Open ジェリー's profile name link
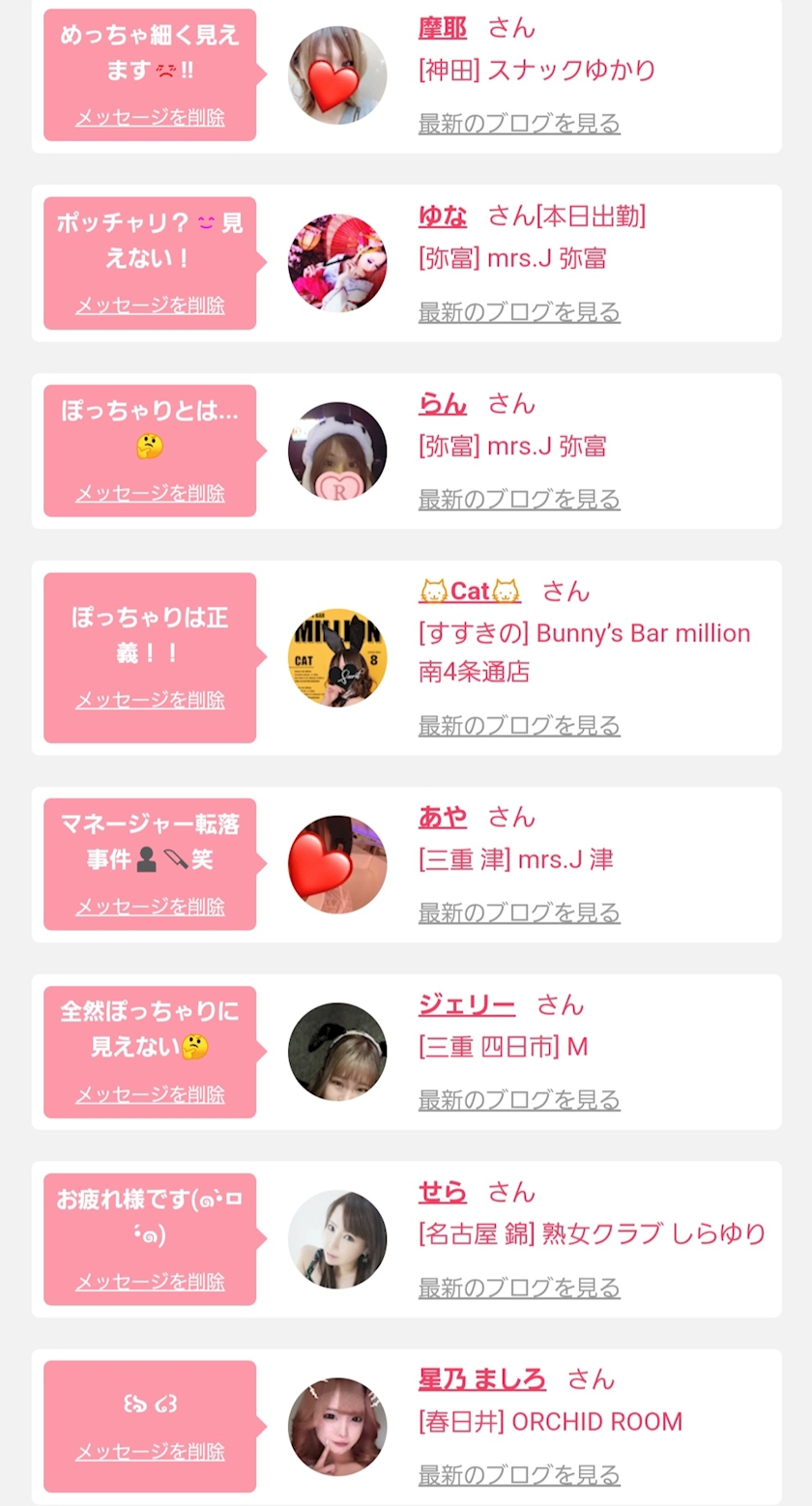 (x=467, y=1004)
